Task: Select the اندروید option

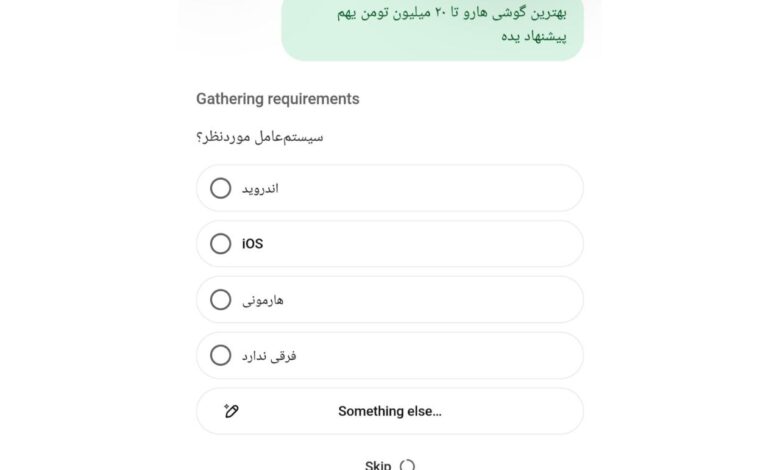Action: click(x=390, y=188)
